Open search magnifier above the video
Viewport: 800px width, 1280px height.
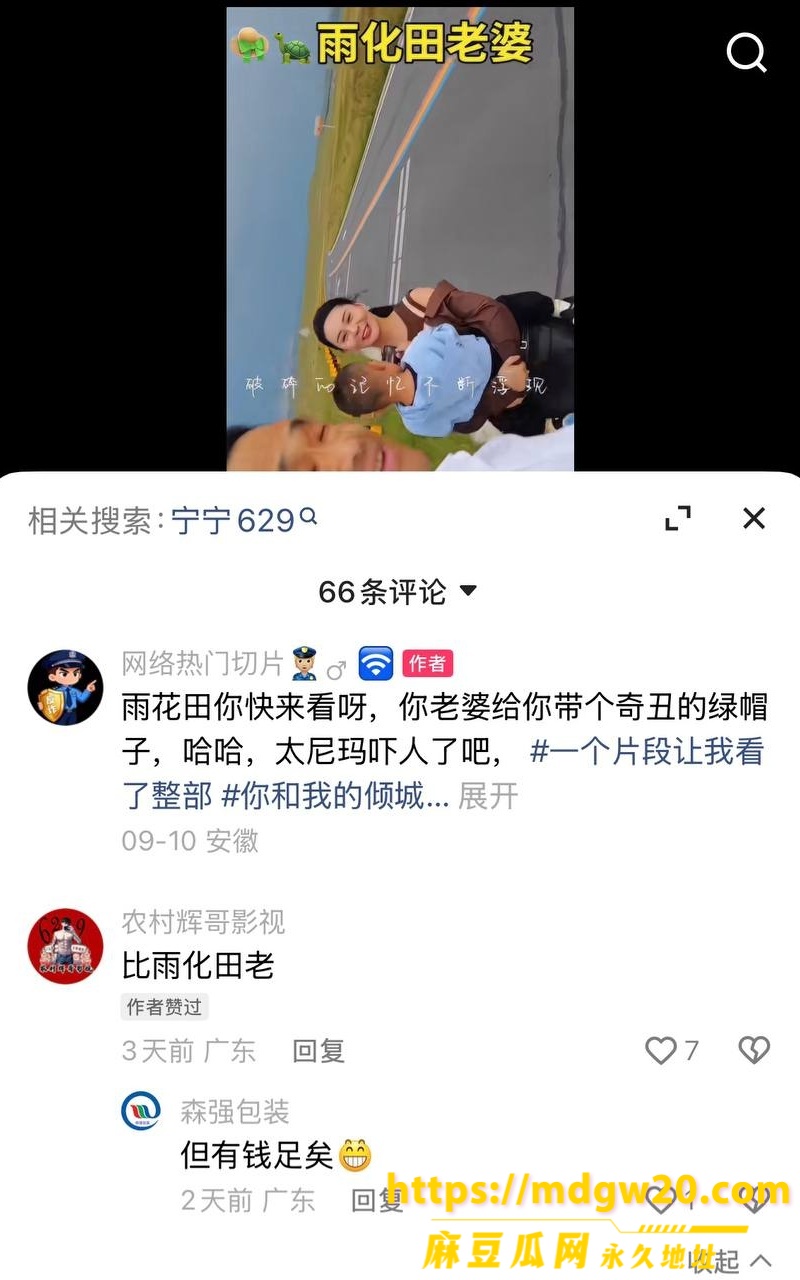[746, 53]
